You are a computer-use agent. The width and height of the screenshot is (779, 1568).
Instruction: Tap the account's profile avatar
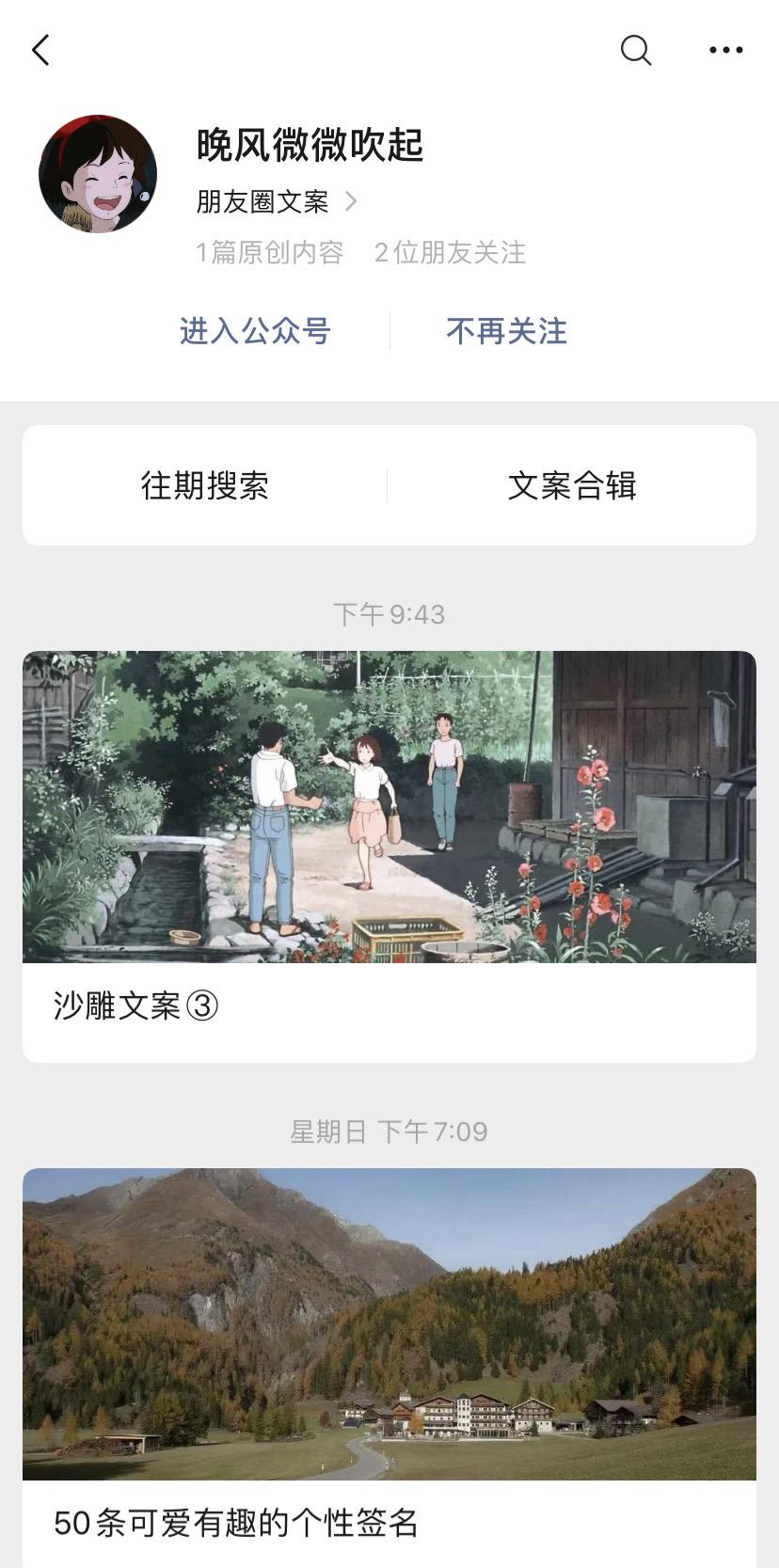pyautogui.click(x=98, y=174)
